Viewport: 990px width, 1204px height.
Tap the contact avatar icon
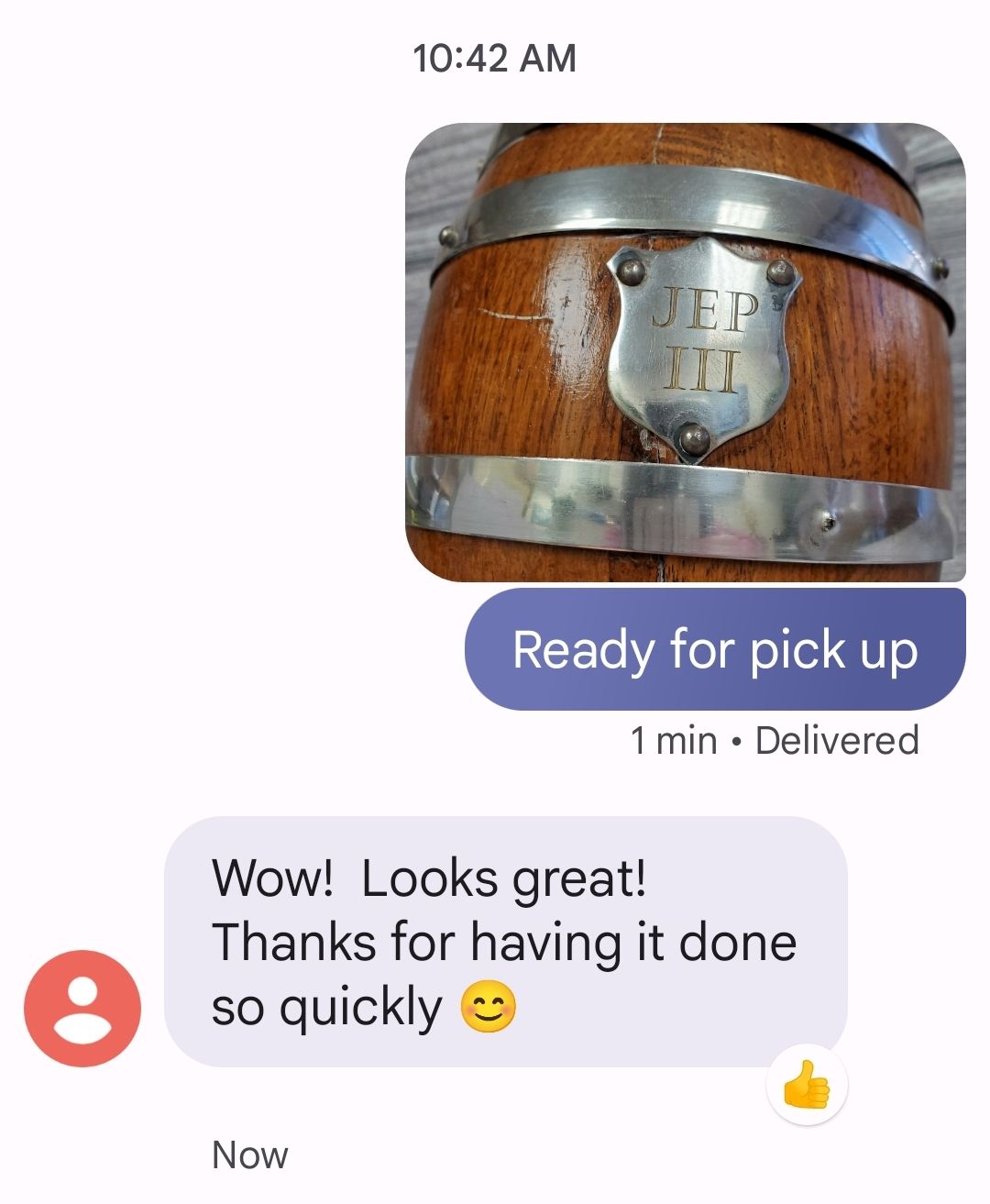pyautogui.click(x=82, y=1008)
